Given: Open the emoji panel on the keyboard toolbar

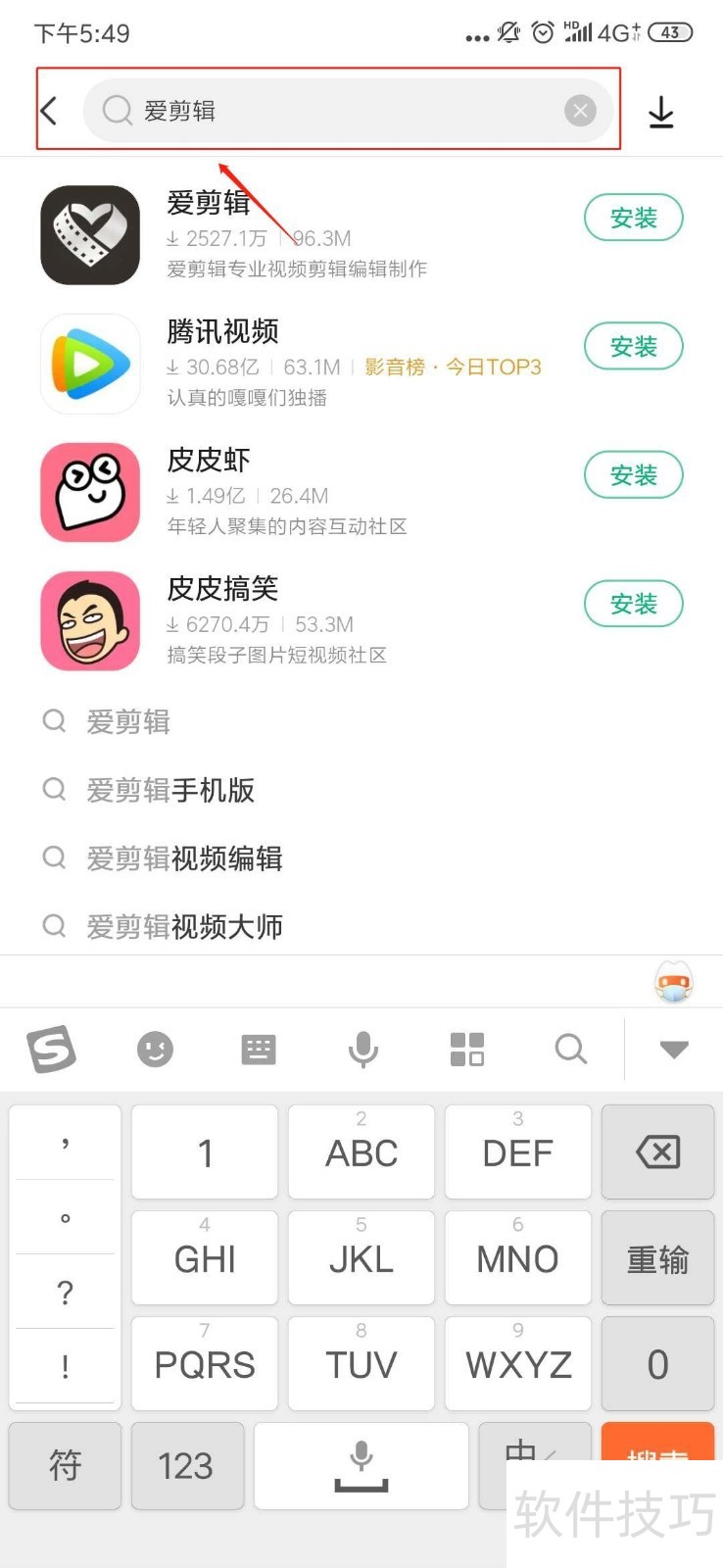Looking at the screenshot, I should coord(156,1049).
